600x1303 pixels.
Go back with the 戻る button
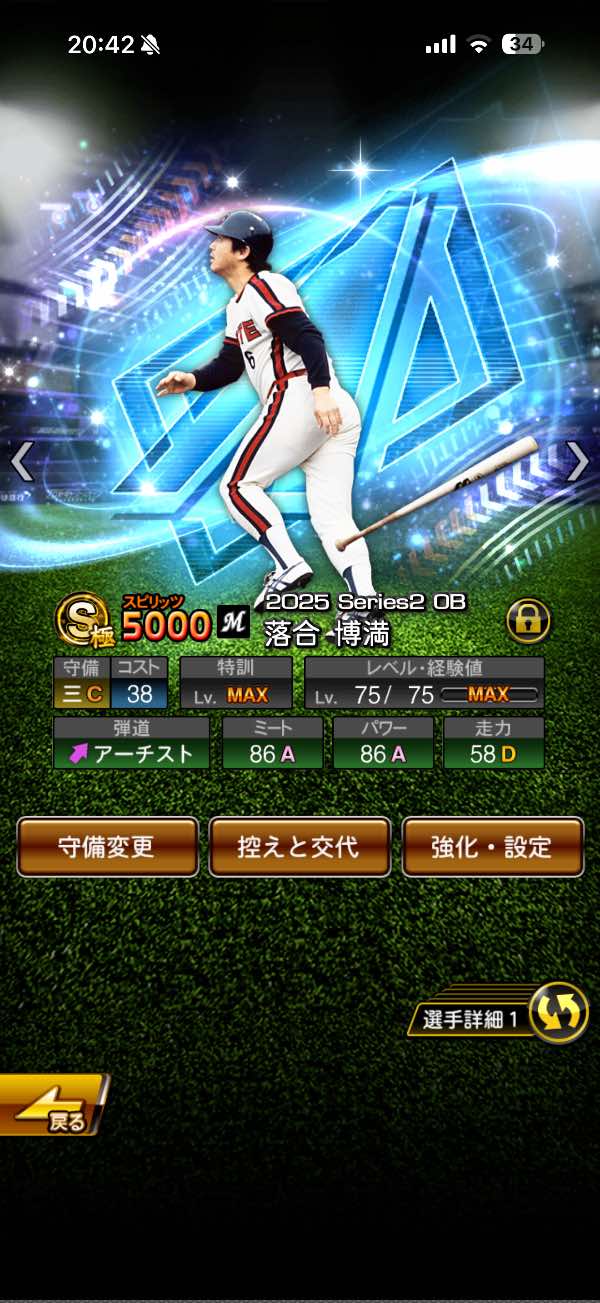52,1105
